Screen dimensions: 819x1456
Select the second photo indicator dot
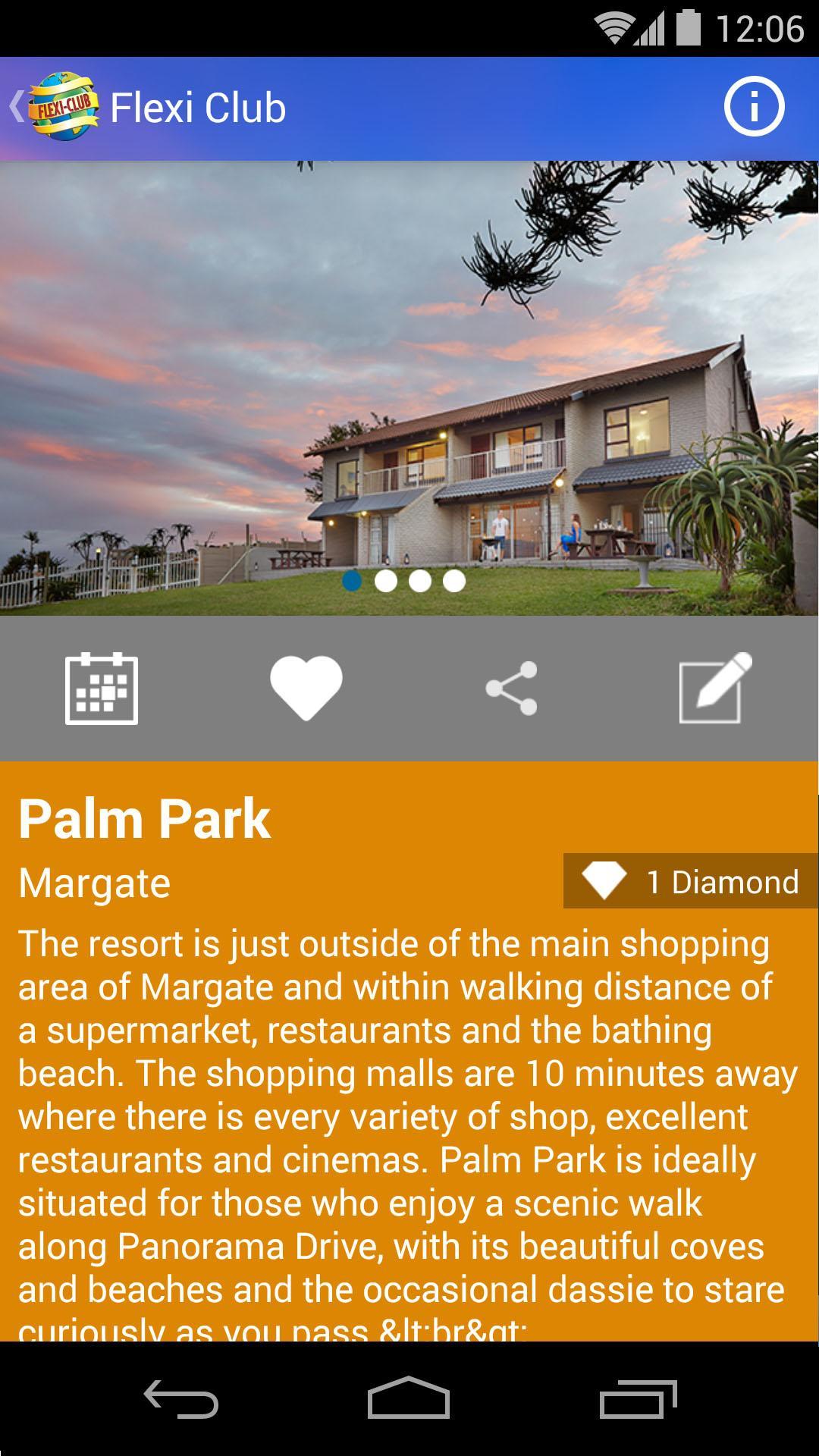pyautogui.click(x=386, y=581)
